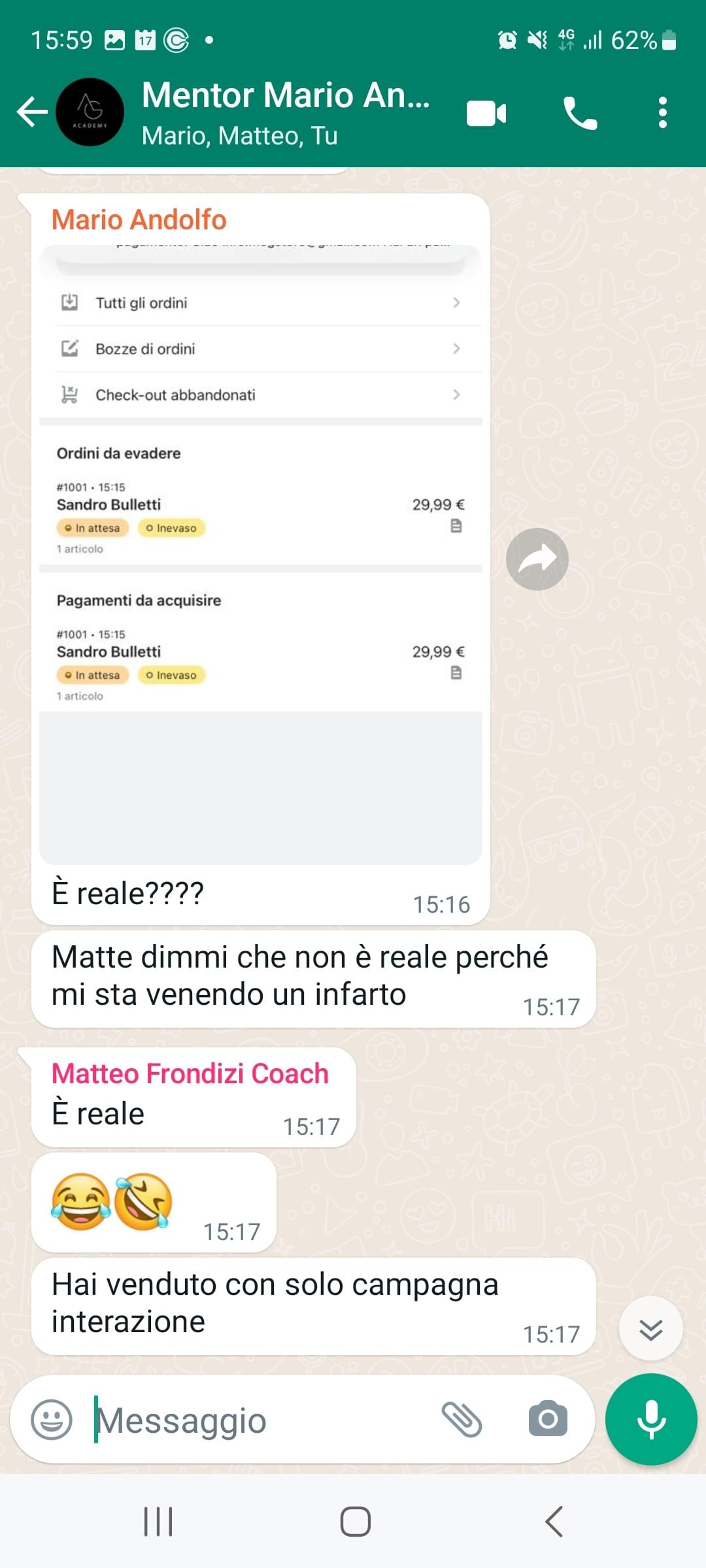Open the Mentor Mario group info
The image size is (706, 1568).
coord(286,112)
